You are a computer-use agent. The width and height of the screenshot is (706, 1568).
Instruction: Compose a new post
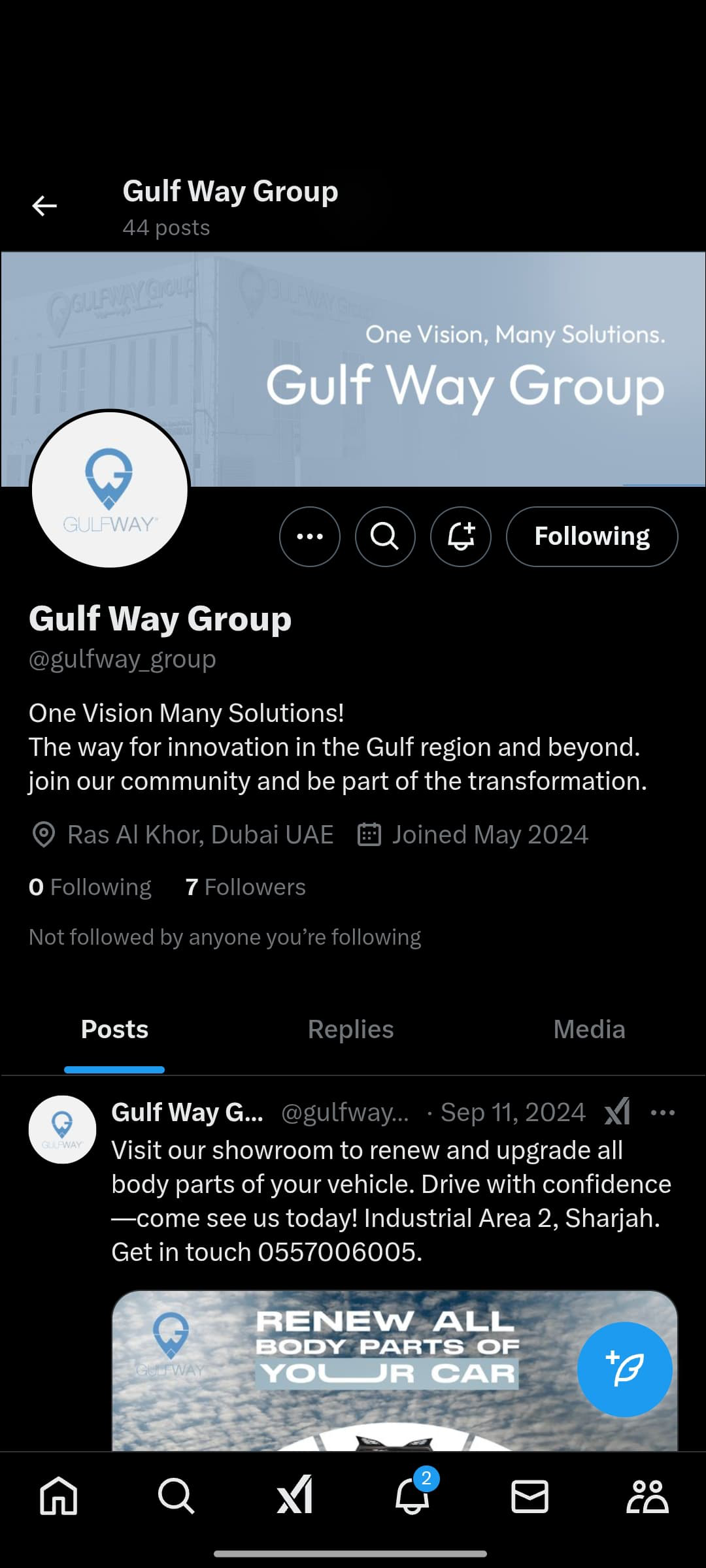(624, 1369)
